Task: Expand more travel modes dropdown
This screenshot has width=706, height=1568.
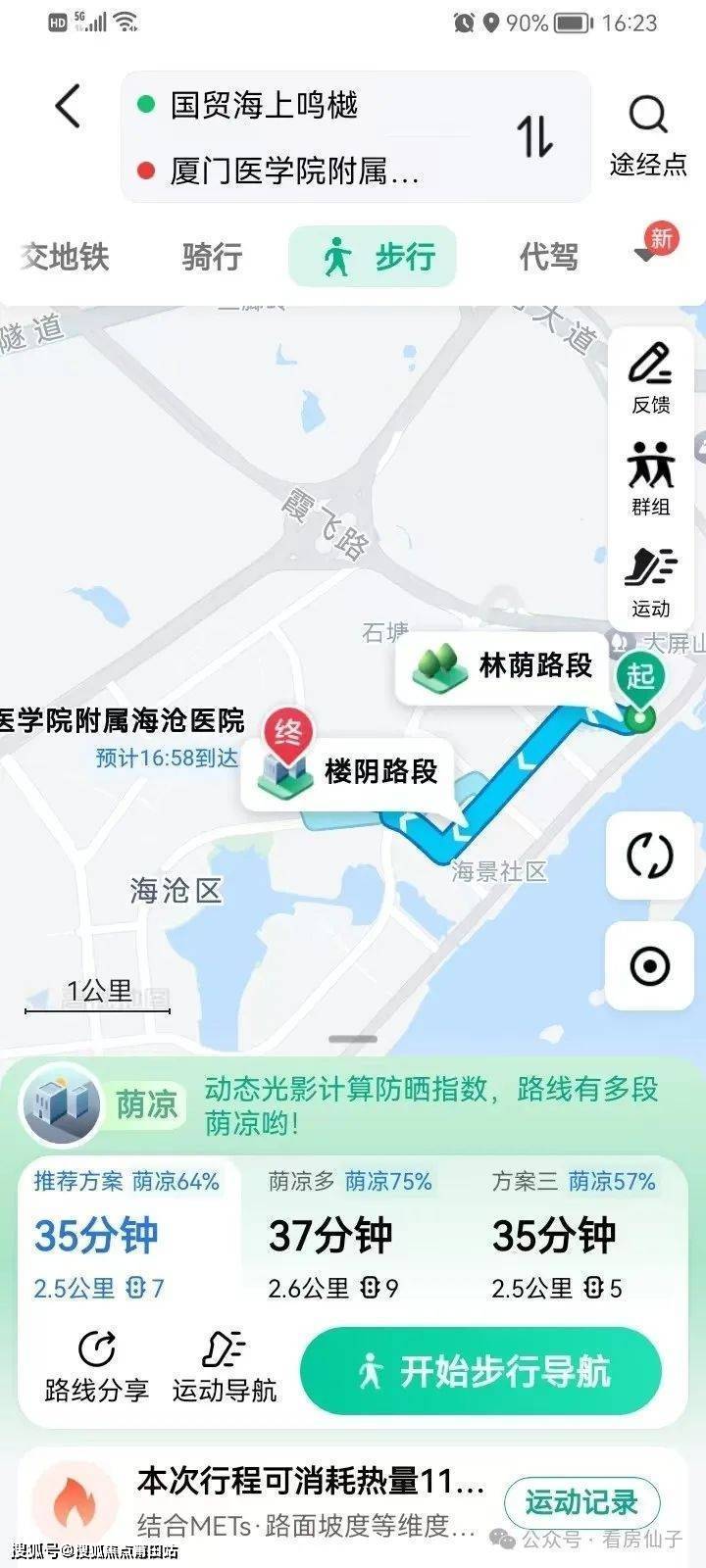Action: click(x=645, y=255)
